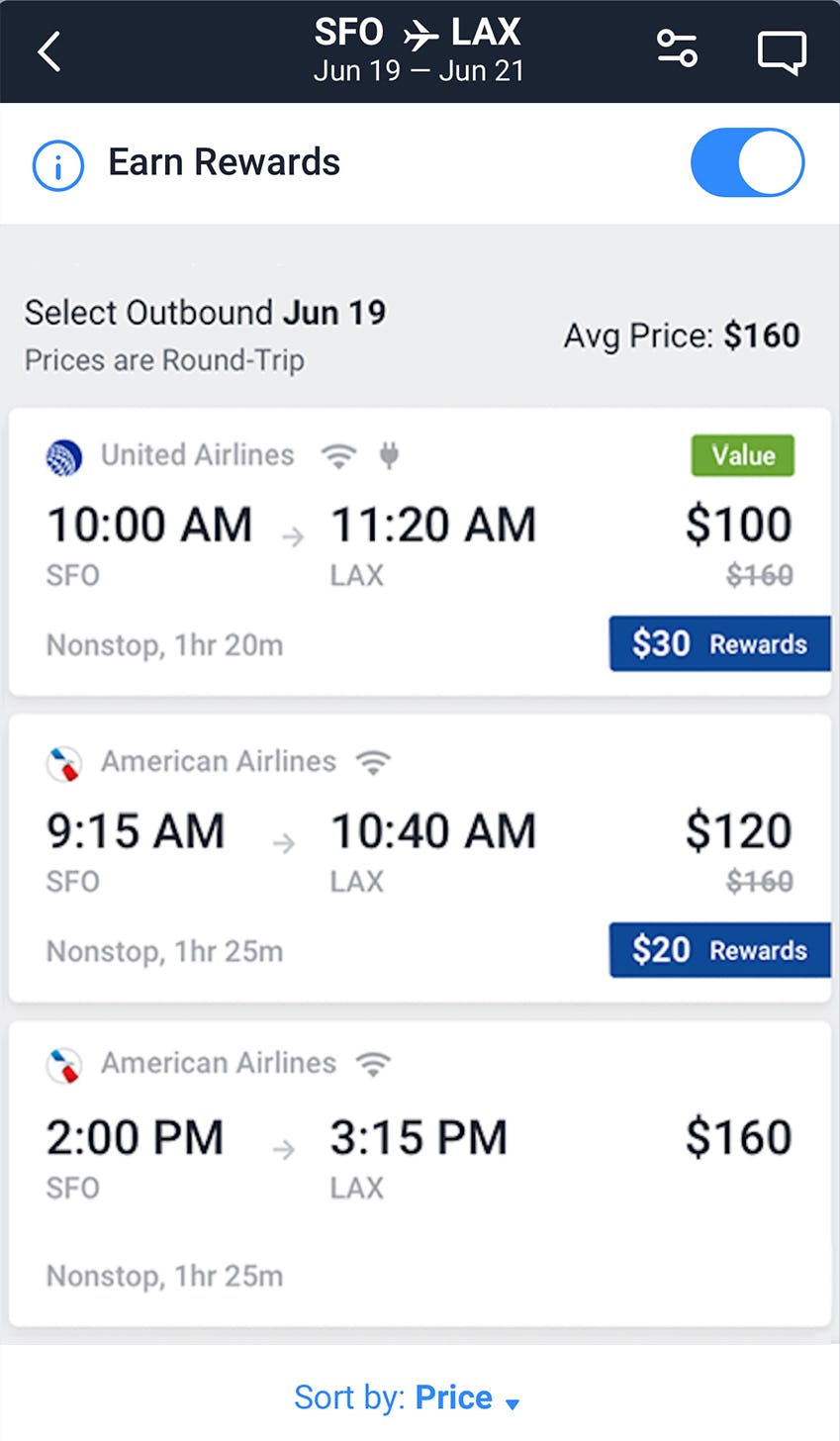
Task: Click the Wi-Fi icon on the 9:15 AM flight
Action: pyautogui.click(x=373, y=762)
